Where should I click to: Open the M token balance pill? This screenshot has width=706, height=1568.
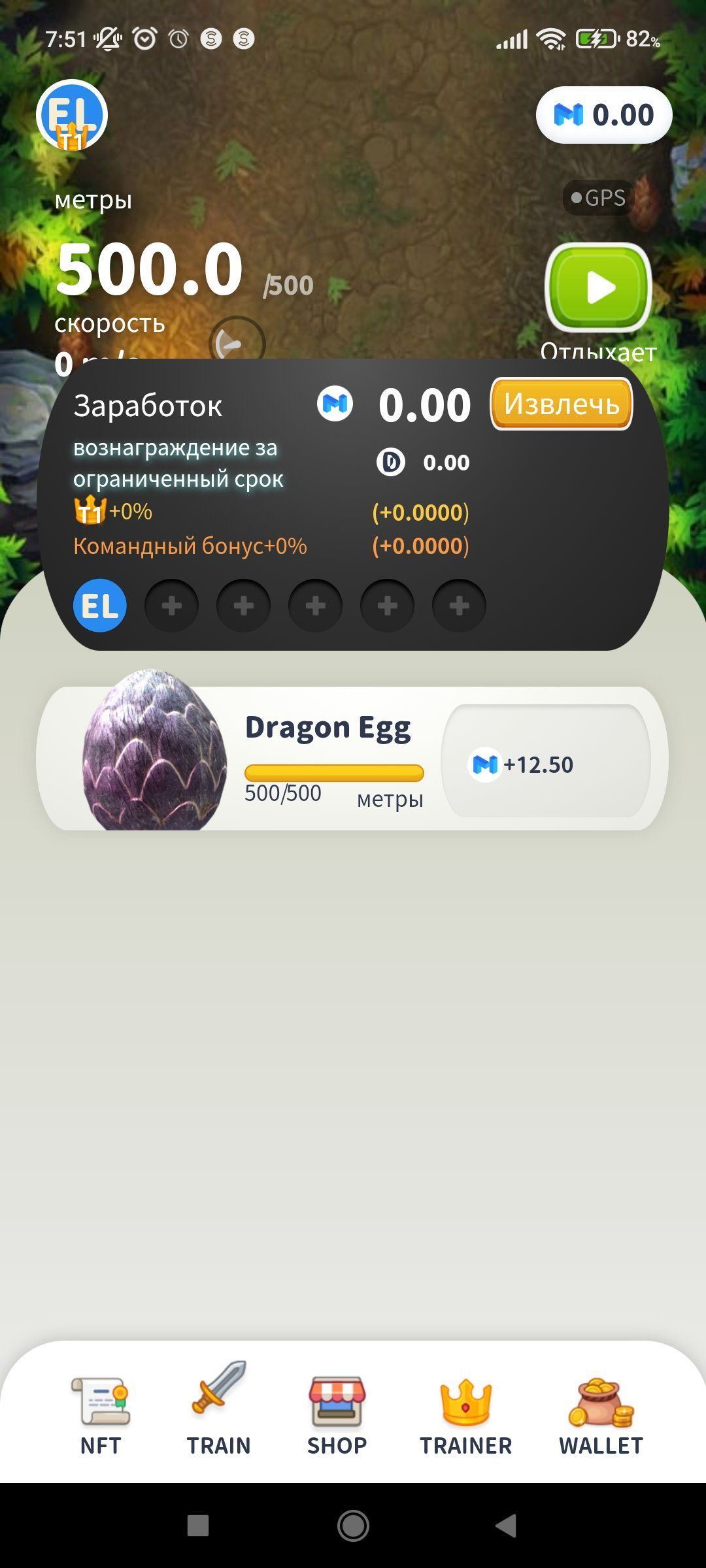click(x=604, y=115)
